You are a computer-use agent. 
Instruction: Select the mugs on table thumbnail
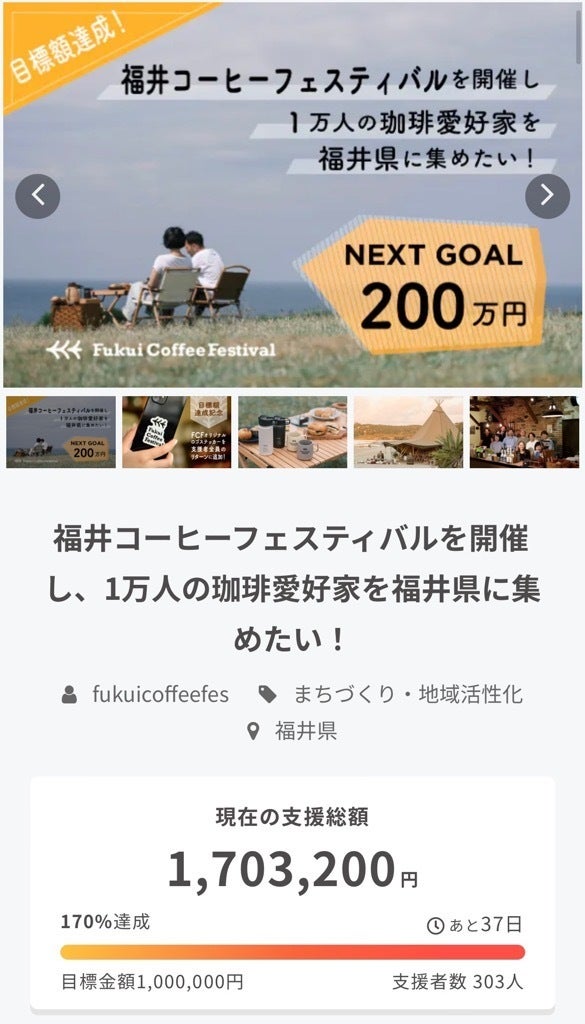click(x=292, y=432)
